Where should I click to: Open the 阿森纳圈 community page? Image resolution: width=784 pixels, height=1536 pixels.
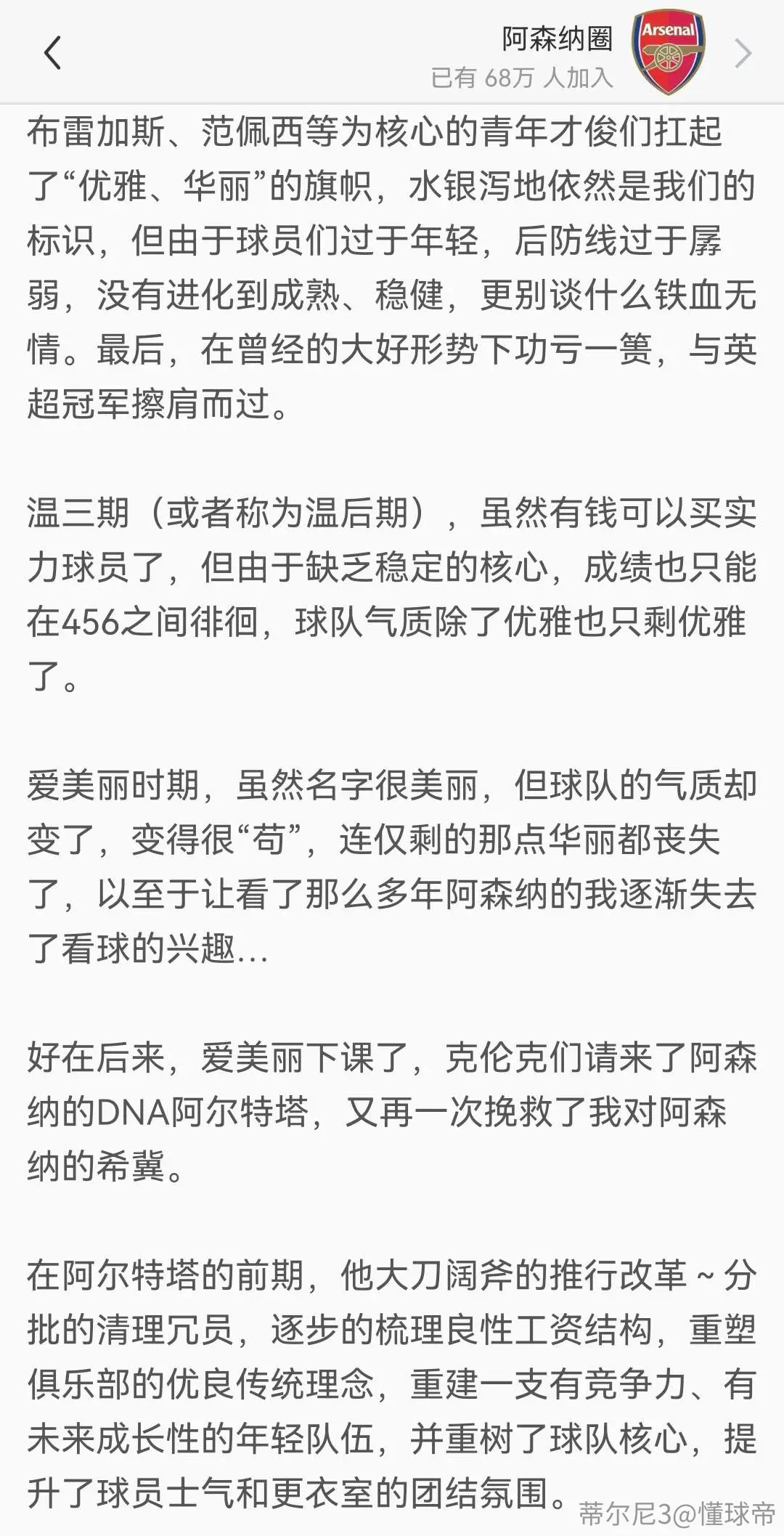pos(558,38)
